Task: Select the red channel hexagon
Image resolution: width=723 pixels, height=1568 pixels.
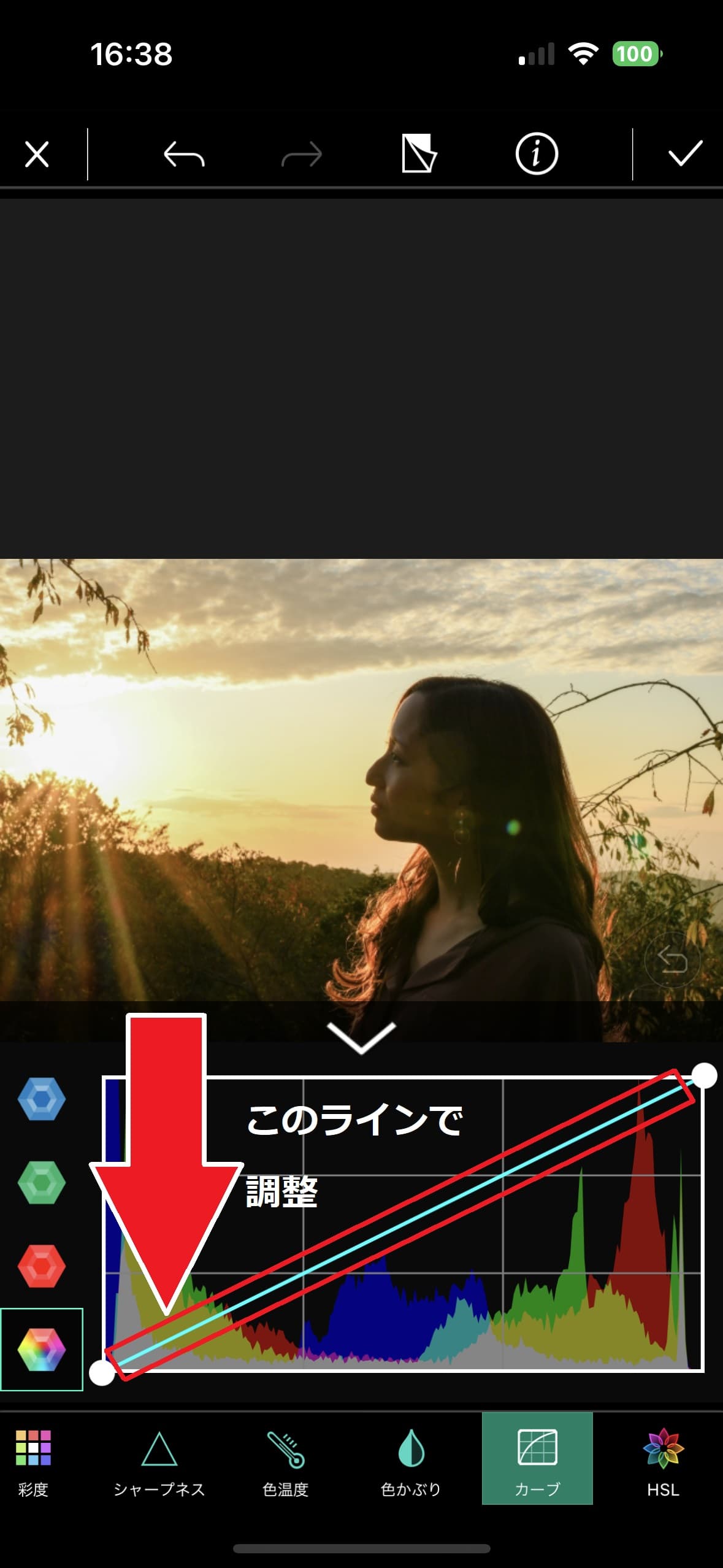Action: (x=41, y=1266)
